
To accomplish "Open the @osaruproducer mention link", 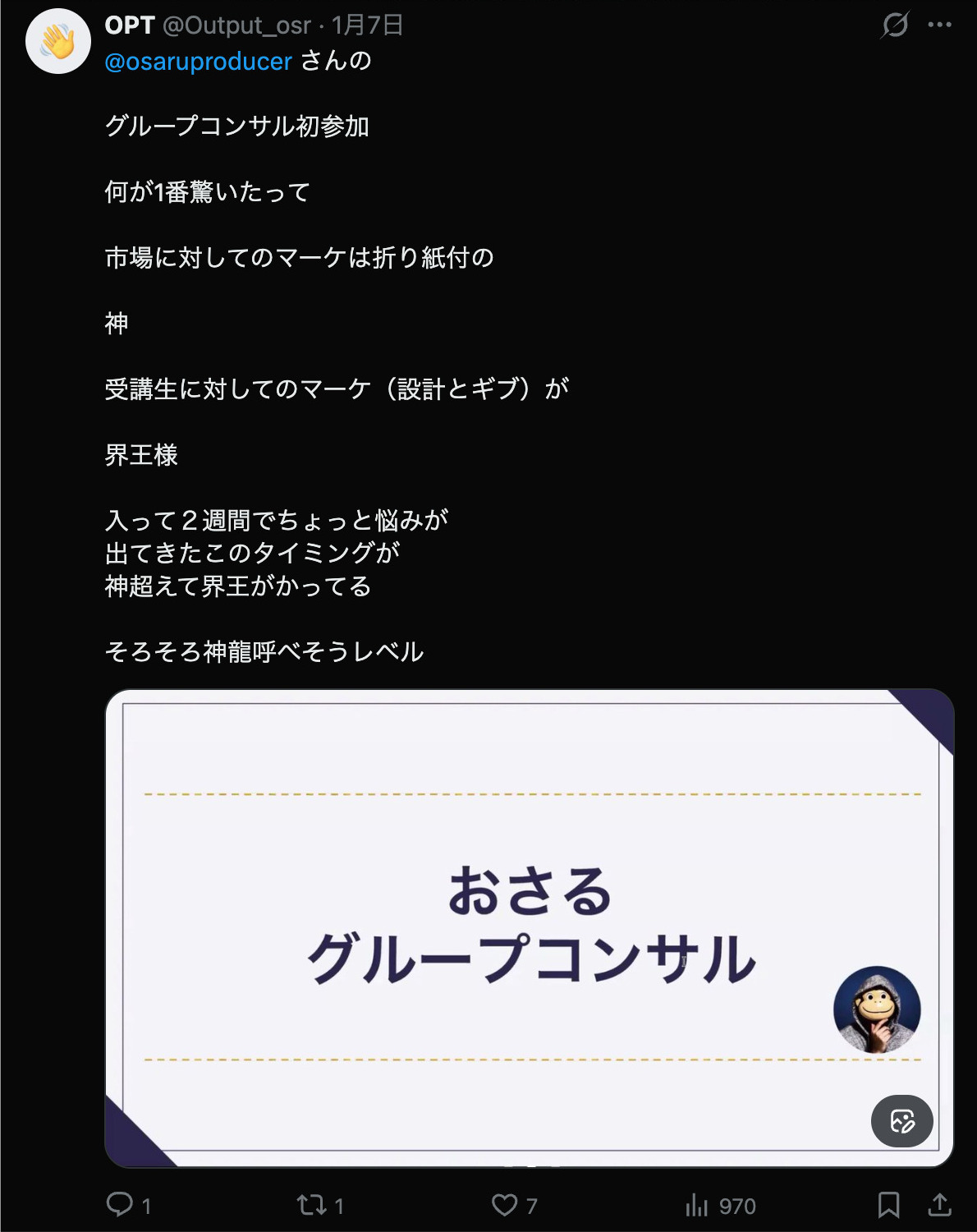I will click(x=198, y=62).
